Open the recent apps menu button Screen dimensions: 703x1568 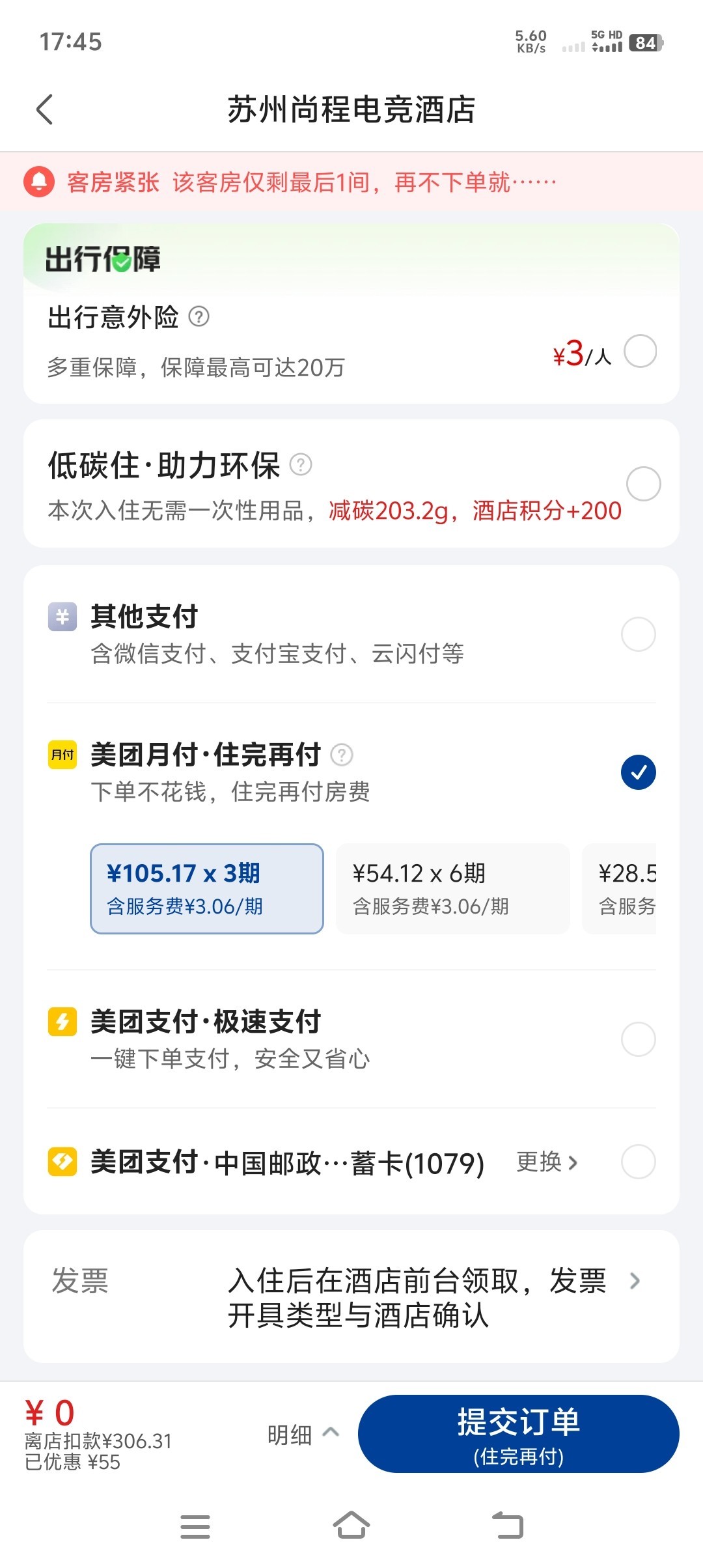coord(195,1526)
